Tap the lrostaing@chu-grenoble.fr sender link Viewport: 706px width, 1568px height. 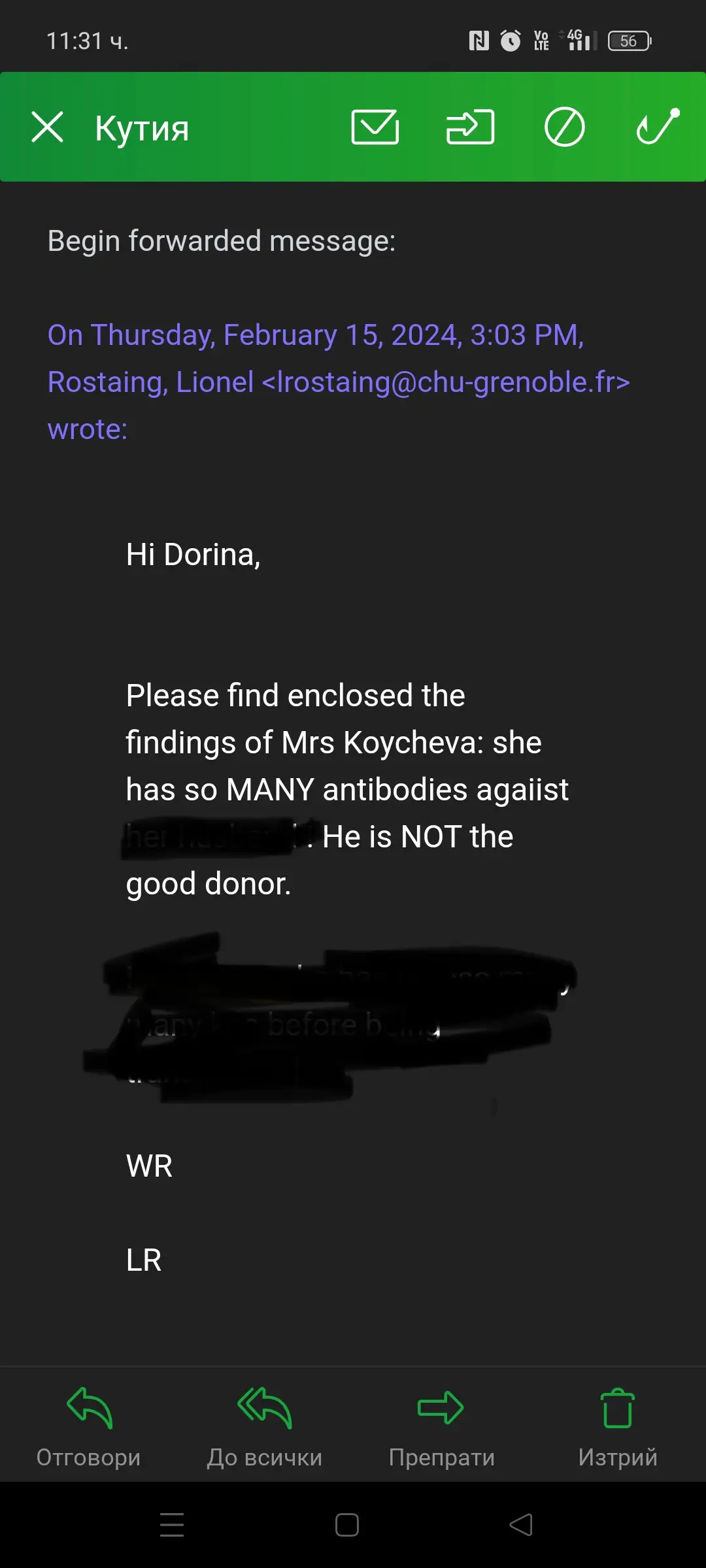pos(446,382)
